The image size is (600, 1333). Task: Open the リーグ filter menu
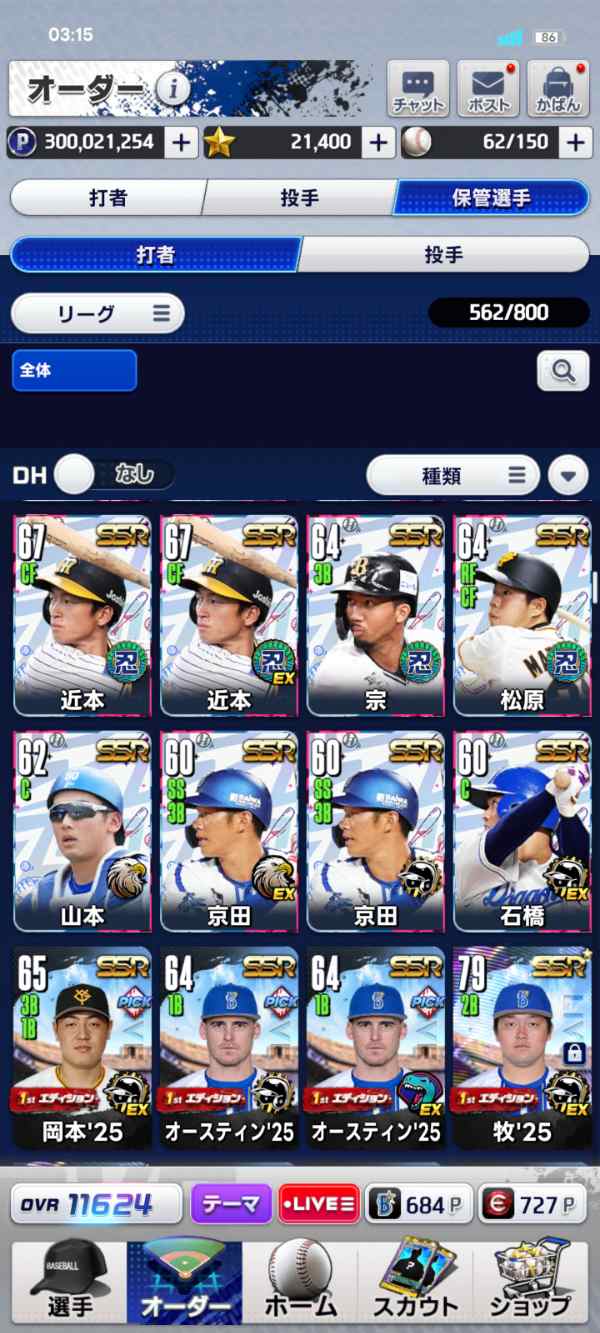[98, 313]
